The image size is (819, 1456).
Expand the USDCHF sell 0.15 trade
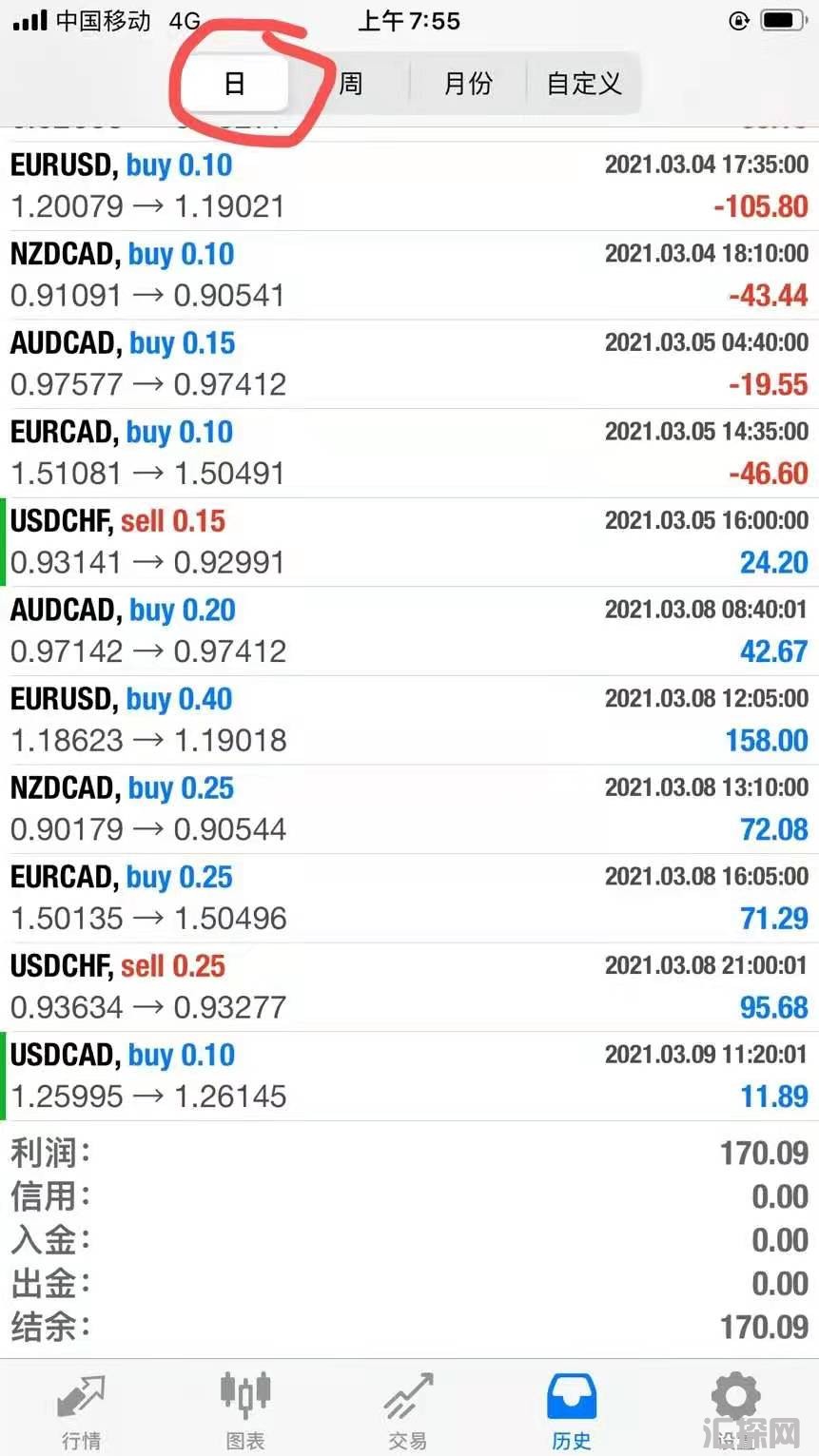pos(409,542)
